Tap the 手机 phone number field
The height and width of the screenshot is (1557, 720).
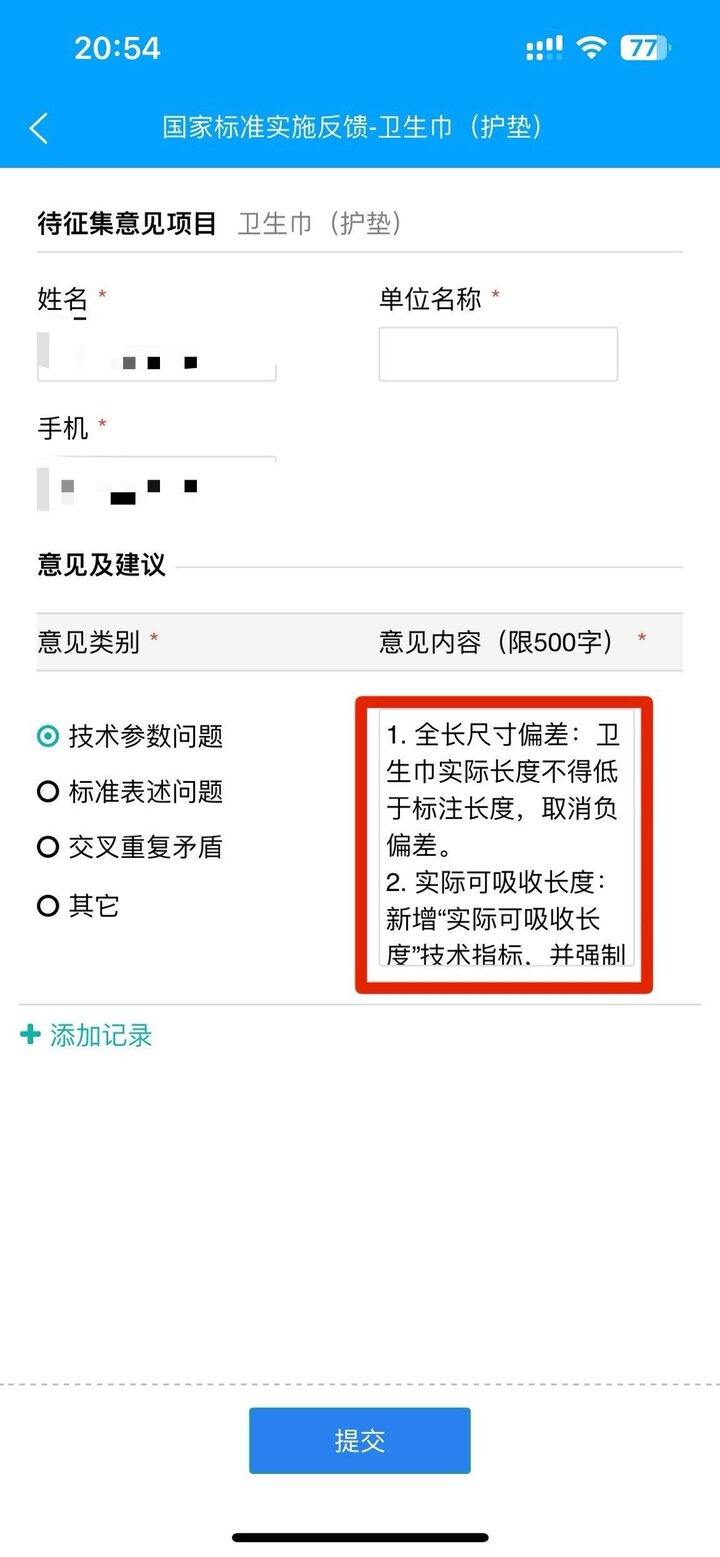156,484
